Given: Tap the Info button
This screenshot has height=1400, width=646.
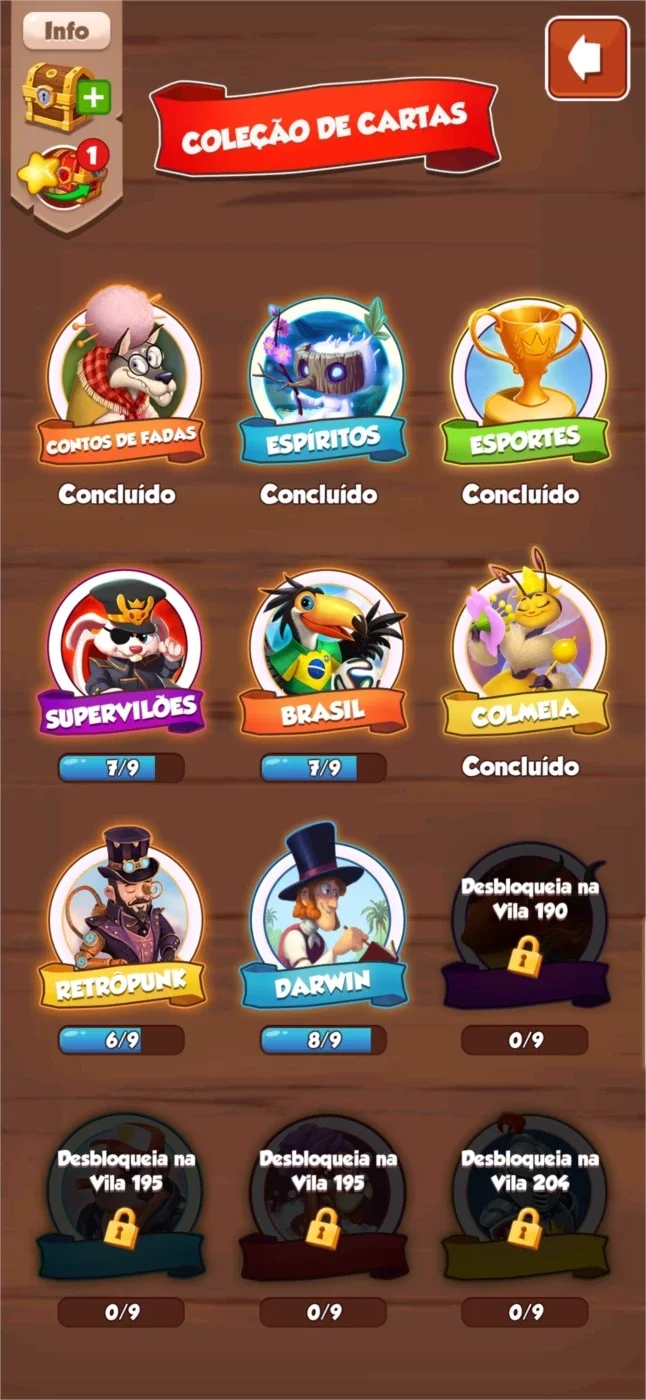Looking at the screenshot, I should coord(65,30).
